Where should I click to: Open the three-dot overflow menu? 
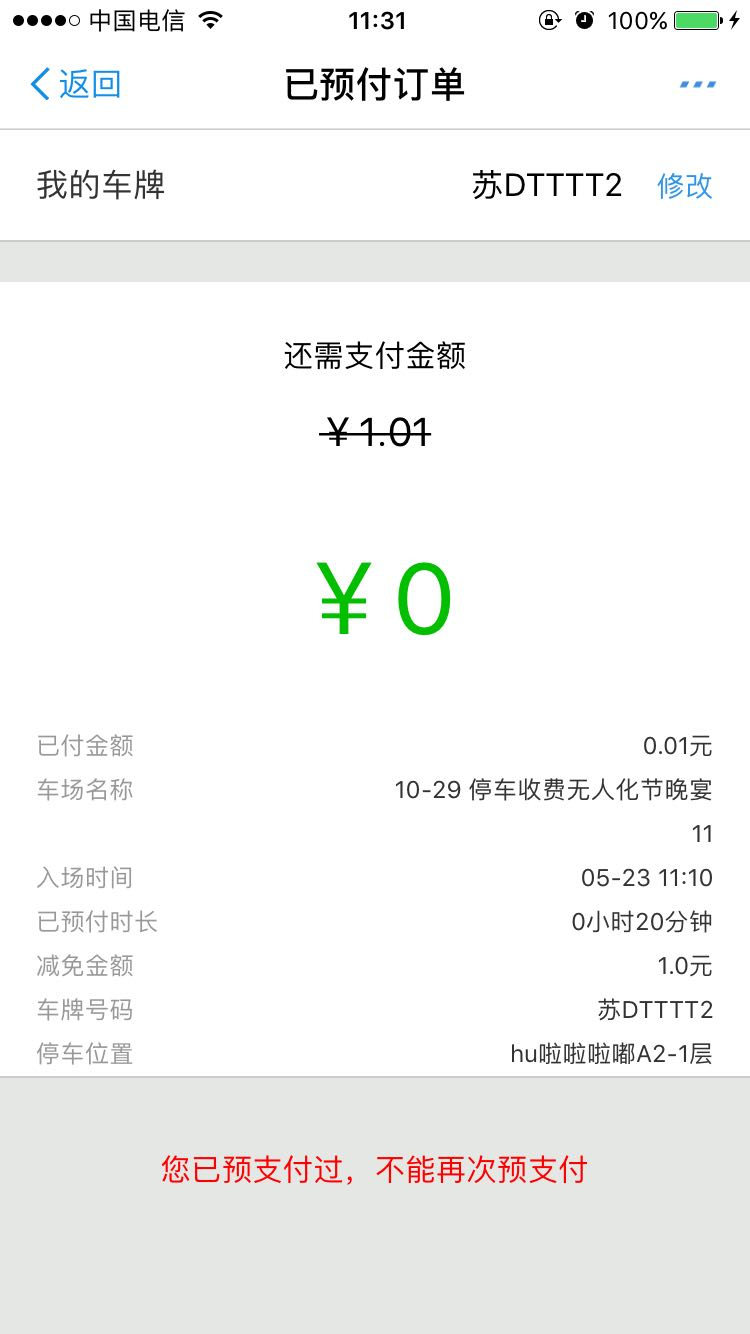coord(697,85)
